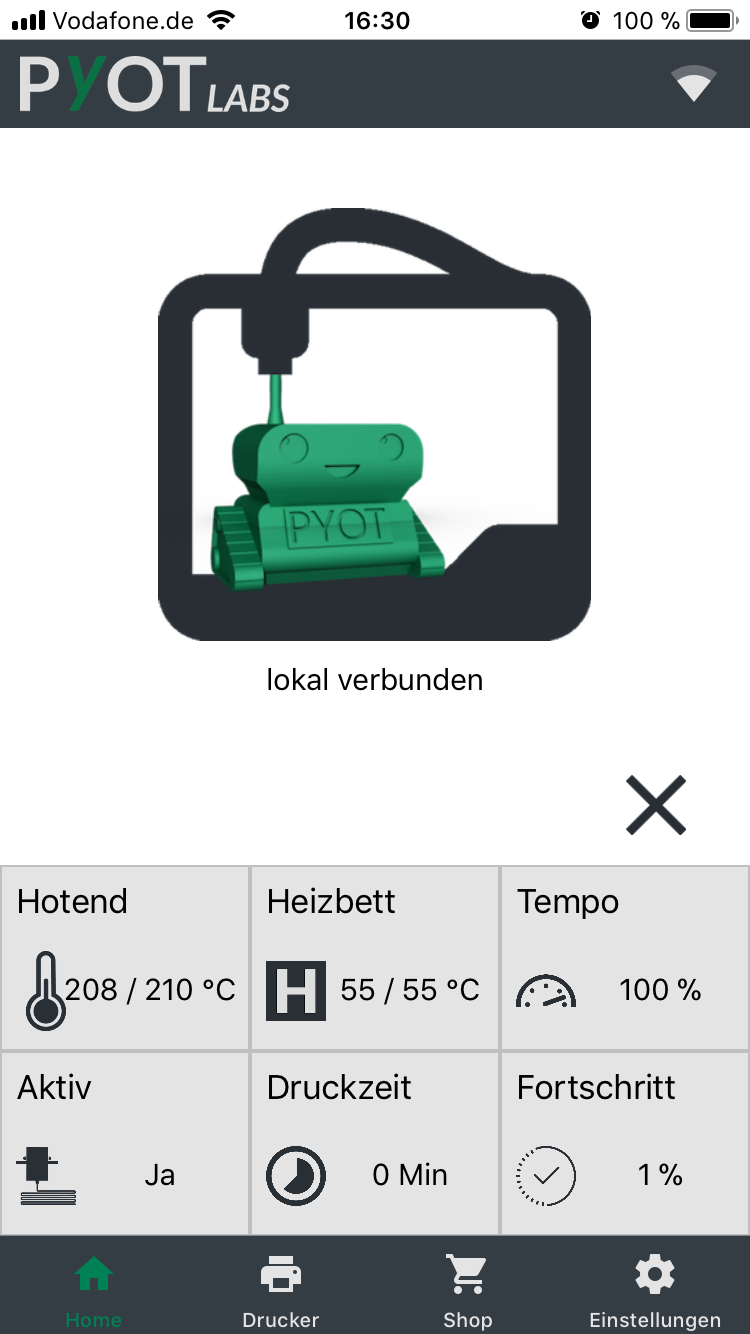The width and height of the screenshot is (750, 1334).
Task: Switch to the Drucker tab
Action: tap(280, 1290)
